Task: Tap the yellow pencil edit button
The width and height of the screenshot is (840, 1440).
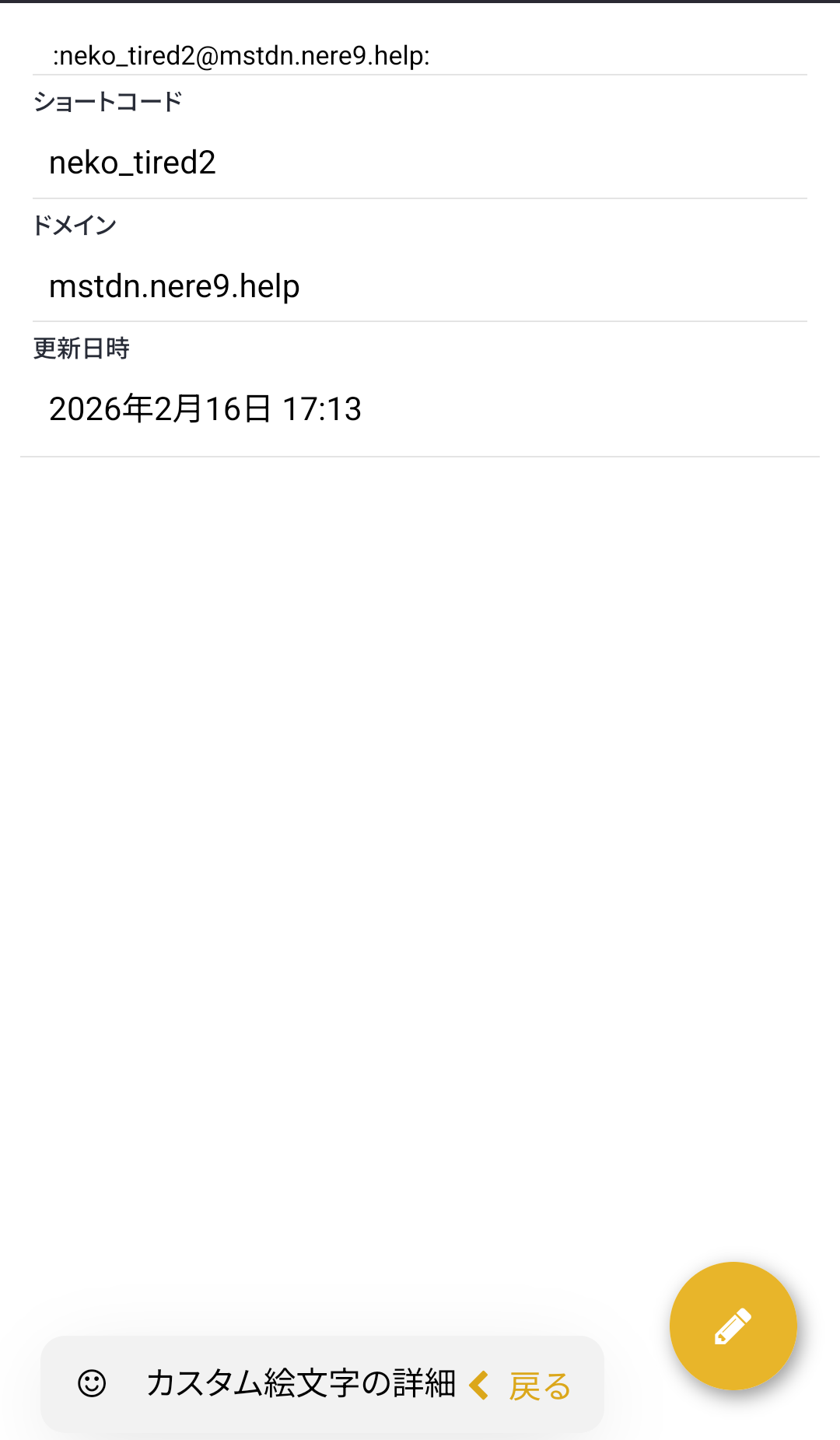Action: pyautogui.click(x=733, y=1326)
